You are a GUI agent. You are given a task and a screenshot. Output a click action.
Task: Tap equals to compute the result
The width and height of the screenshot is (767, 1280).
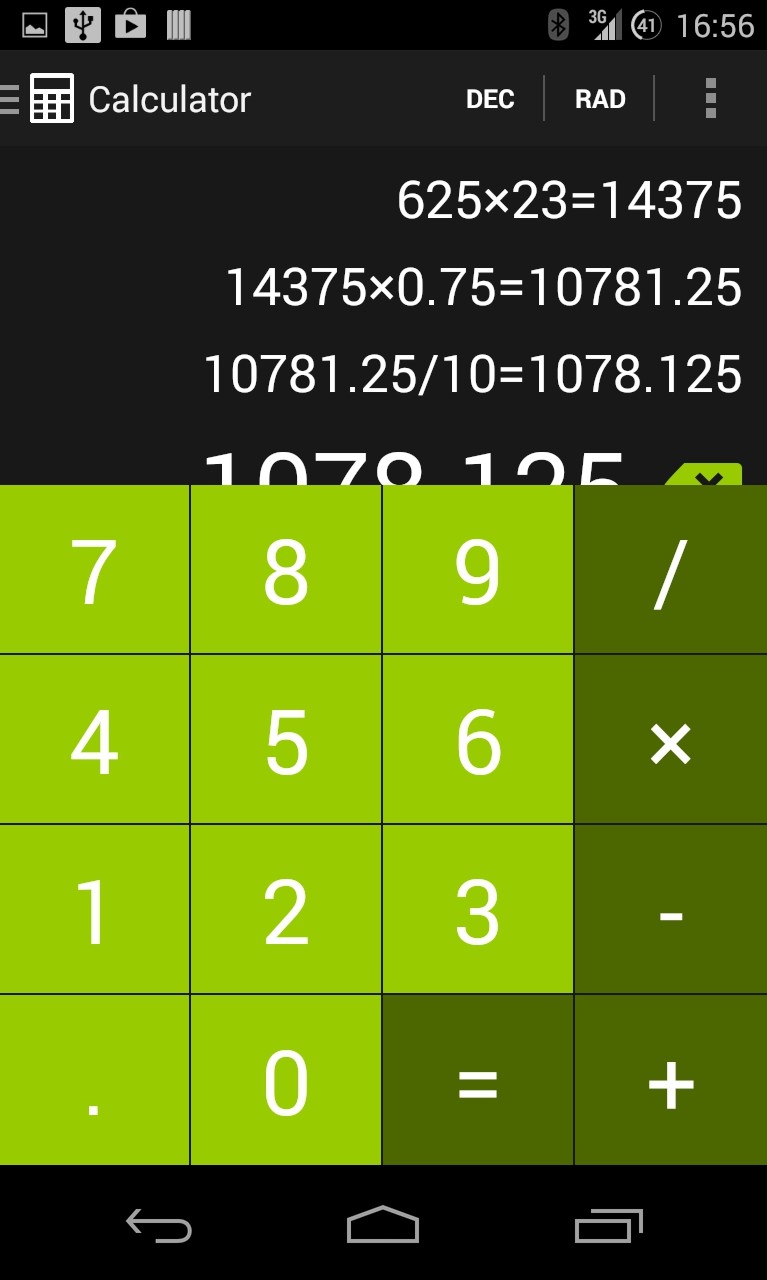(477, 1080)
